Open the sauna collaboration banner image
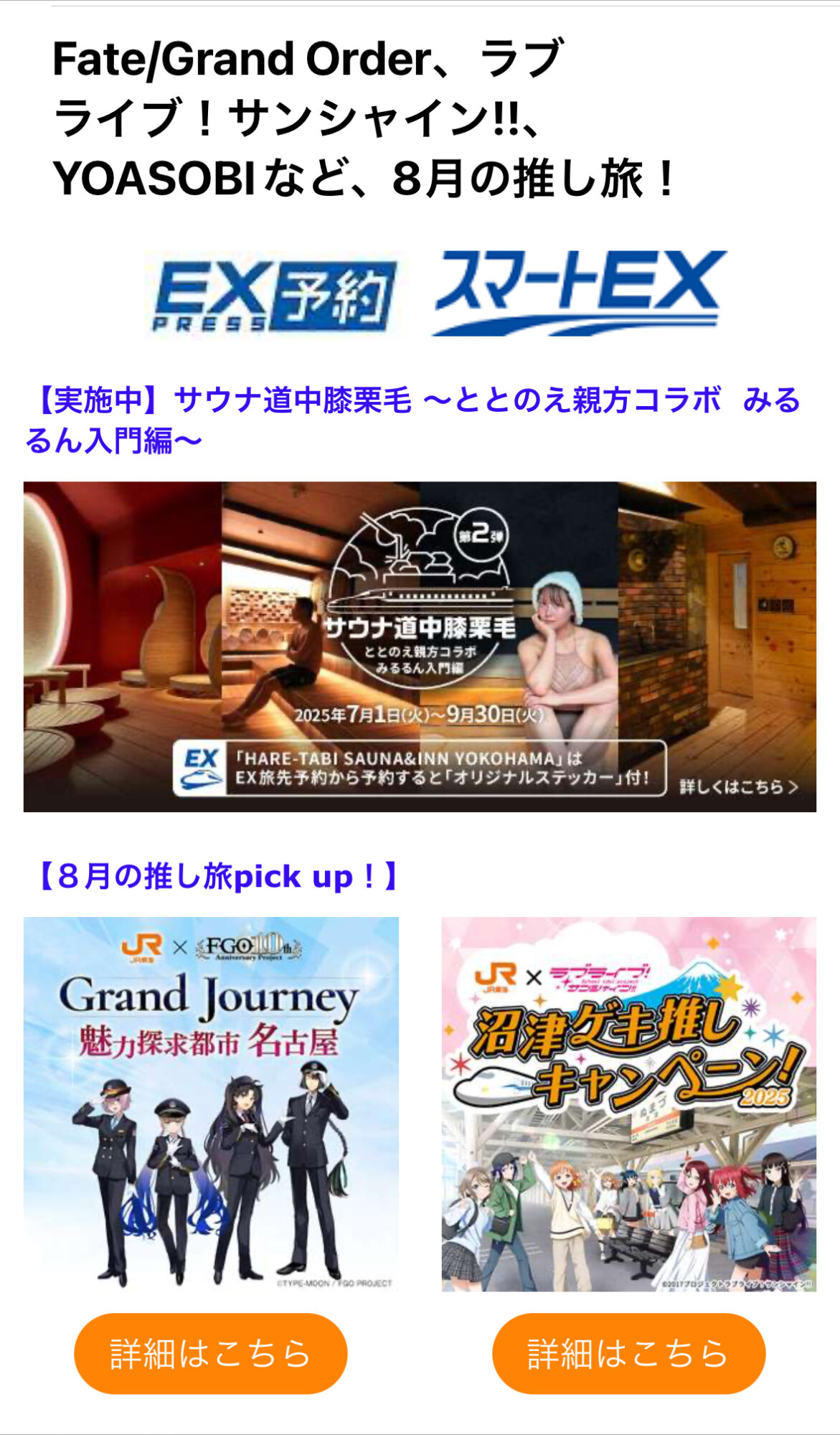This screenshot has width=840, height=1435. click(420, 646)
